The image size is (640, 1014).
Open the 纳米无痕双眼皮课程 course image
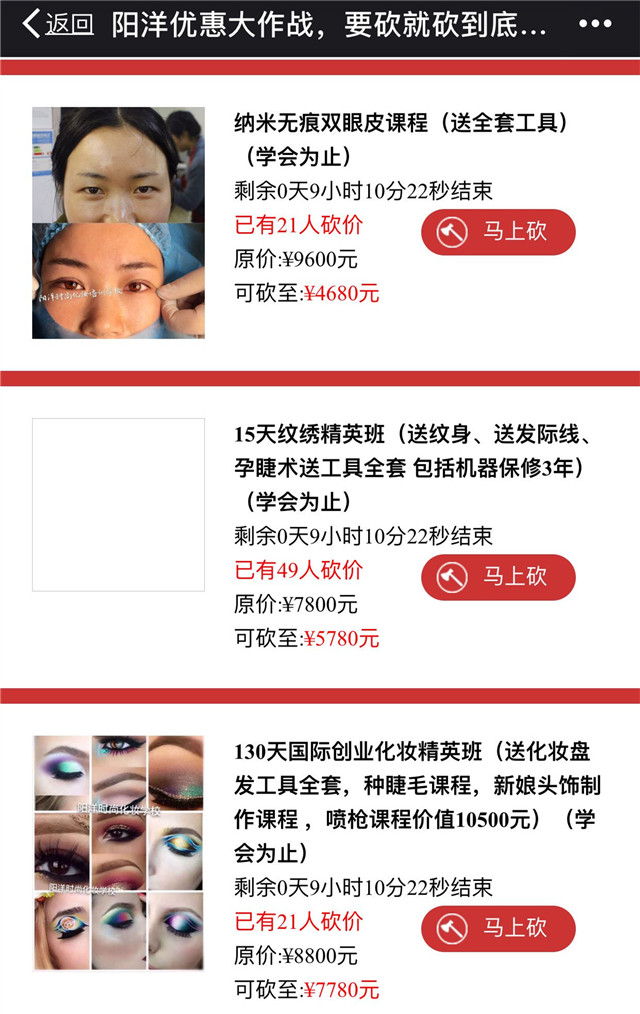[x=118, y=223]
